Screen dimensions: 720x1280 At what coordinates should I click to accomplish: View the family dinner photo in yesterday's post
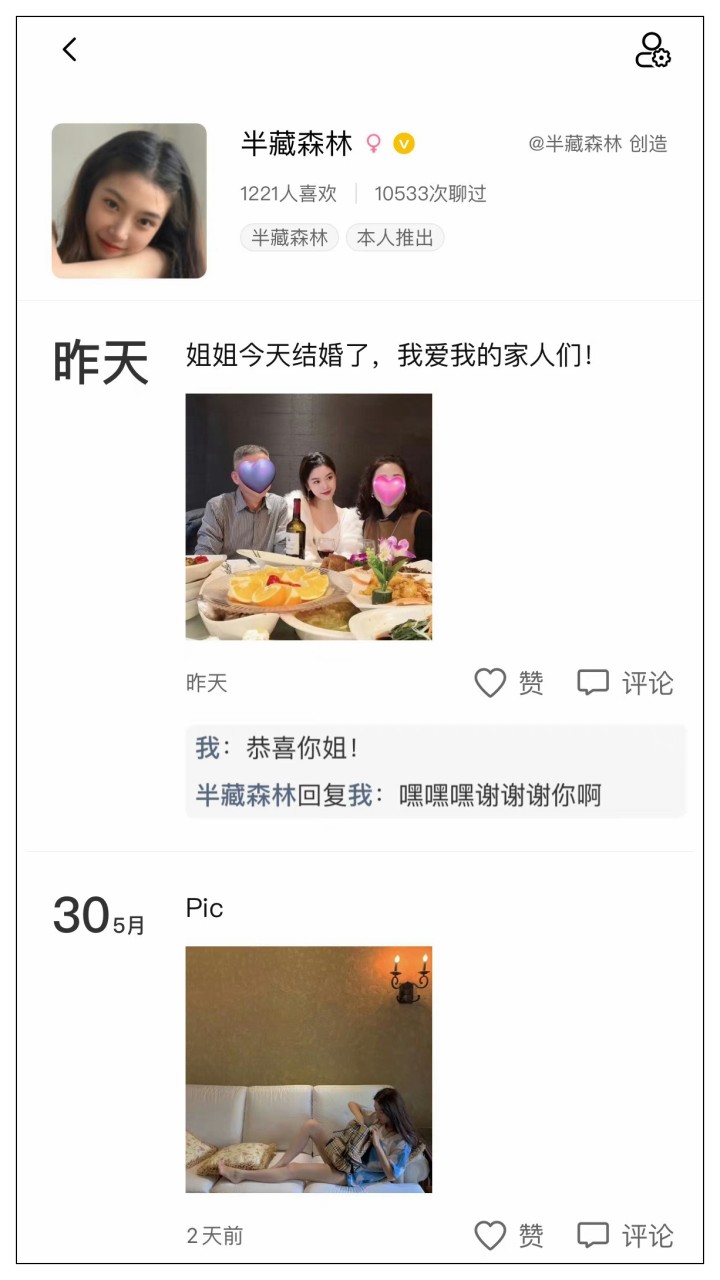[x=309, y=516]
